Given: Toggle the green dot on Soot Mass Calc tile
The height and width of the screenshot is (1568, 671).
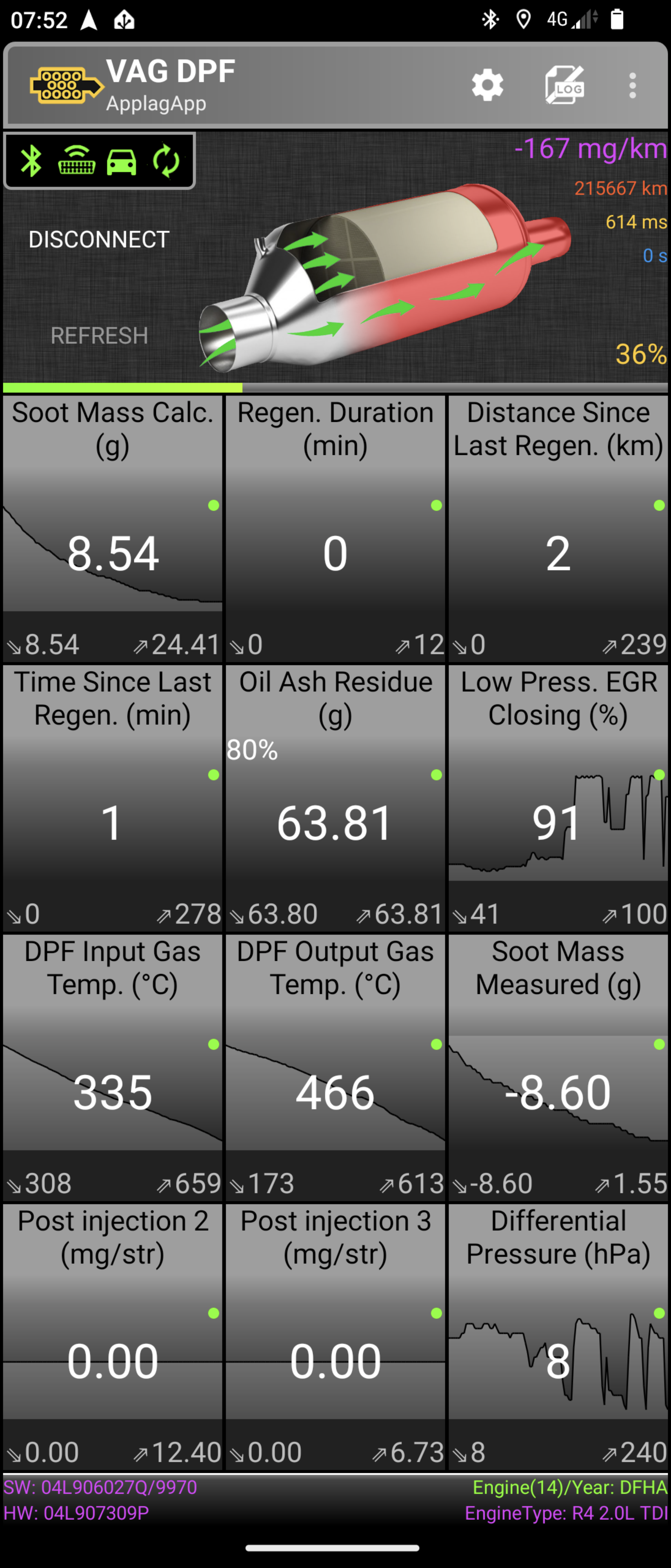Looking at the screenshot, I should [214, 505].
